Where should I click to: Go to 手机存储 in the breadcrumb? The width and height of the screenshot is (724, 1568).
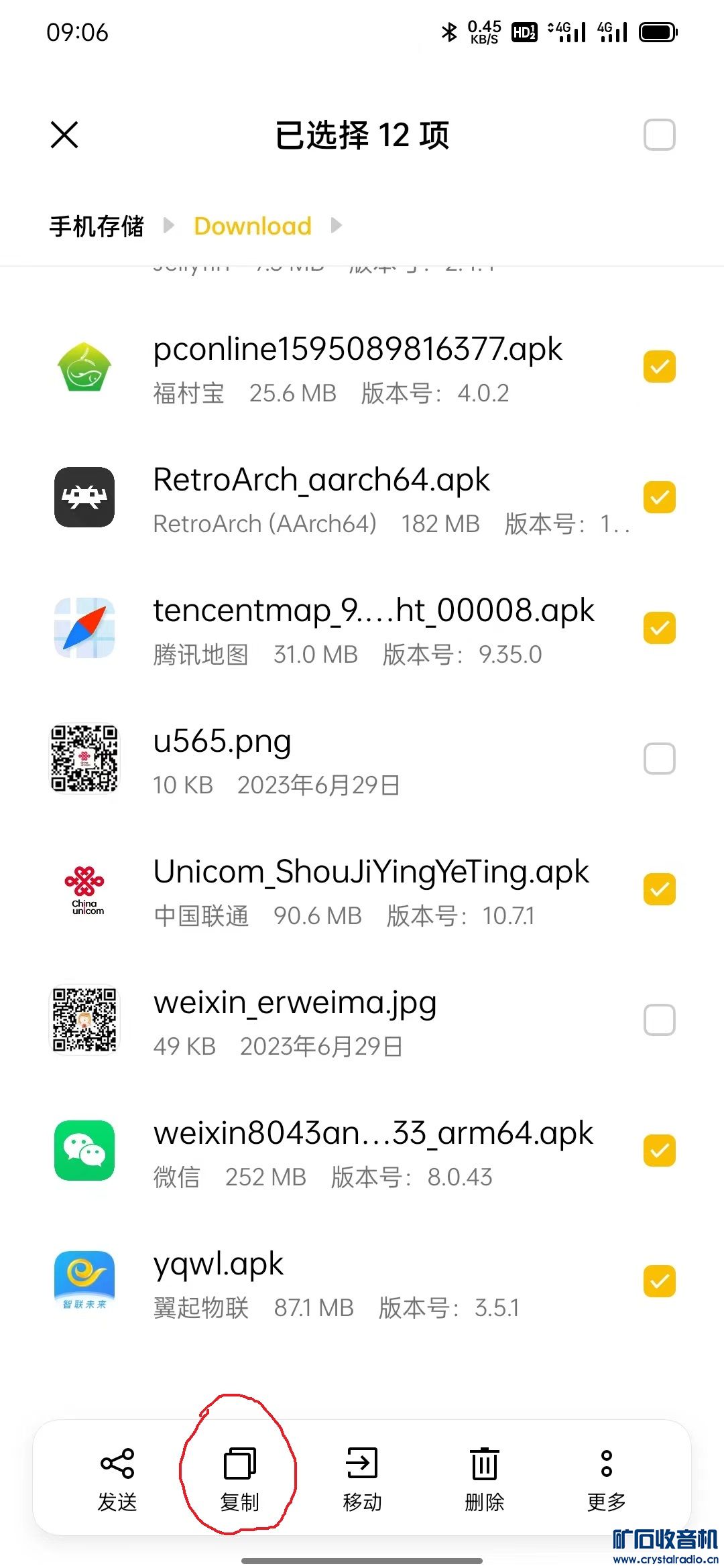coord(97,226)
